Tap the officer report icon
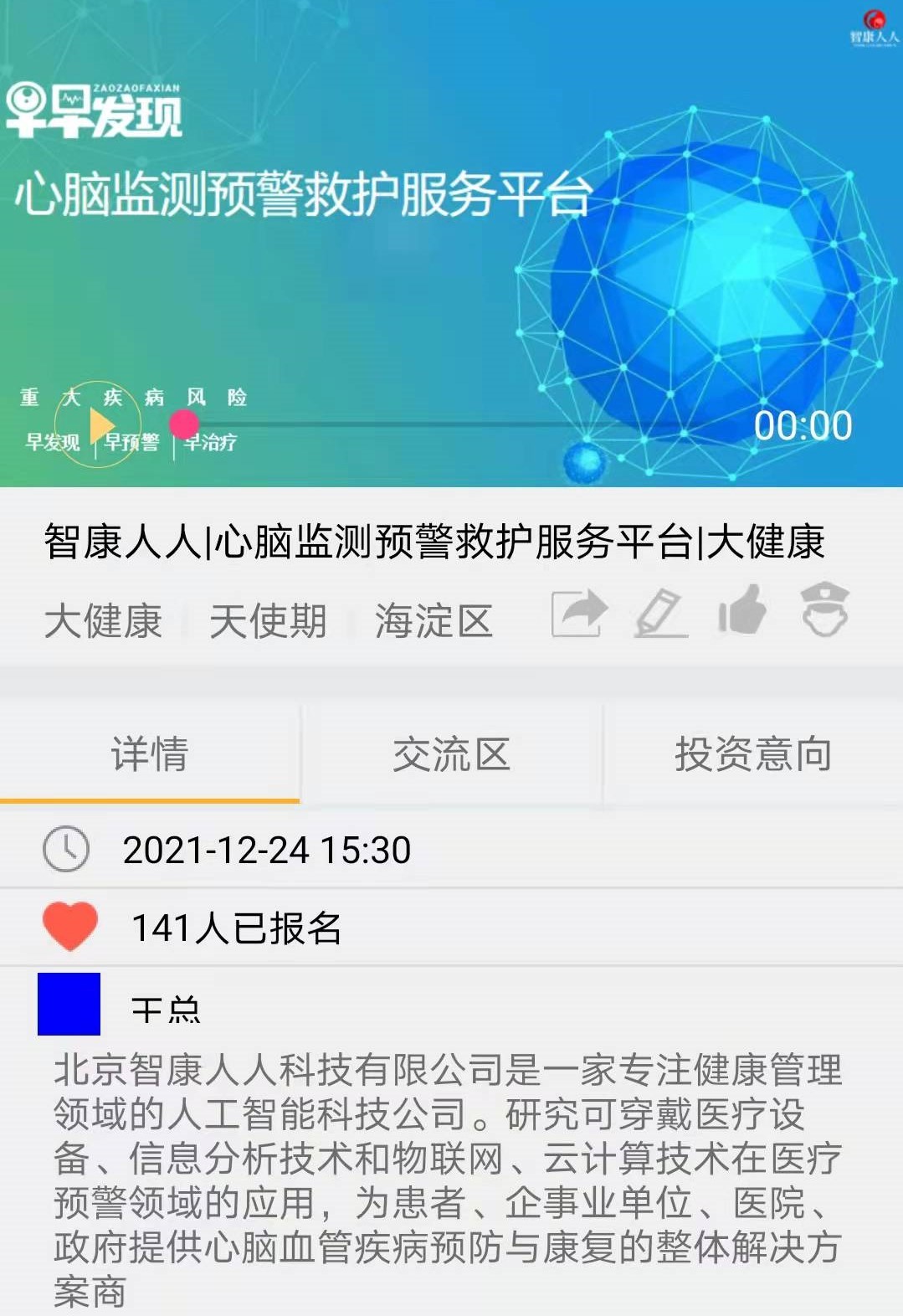The image size is (903, 1316). click(824, 609)
